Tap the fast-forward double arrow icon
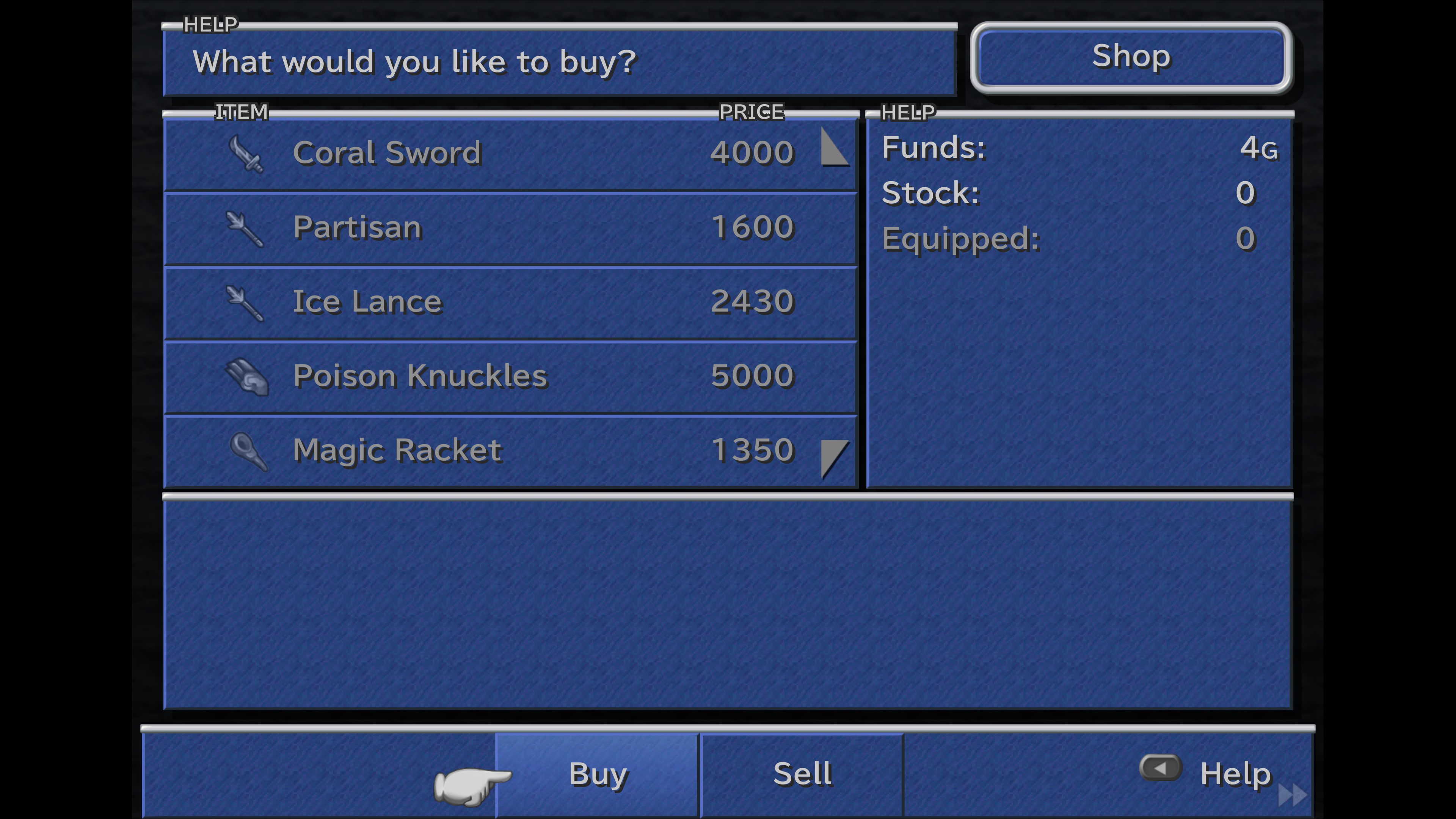 [1292, 795]
